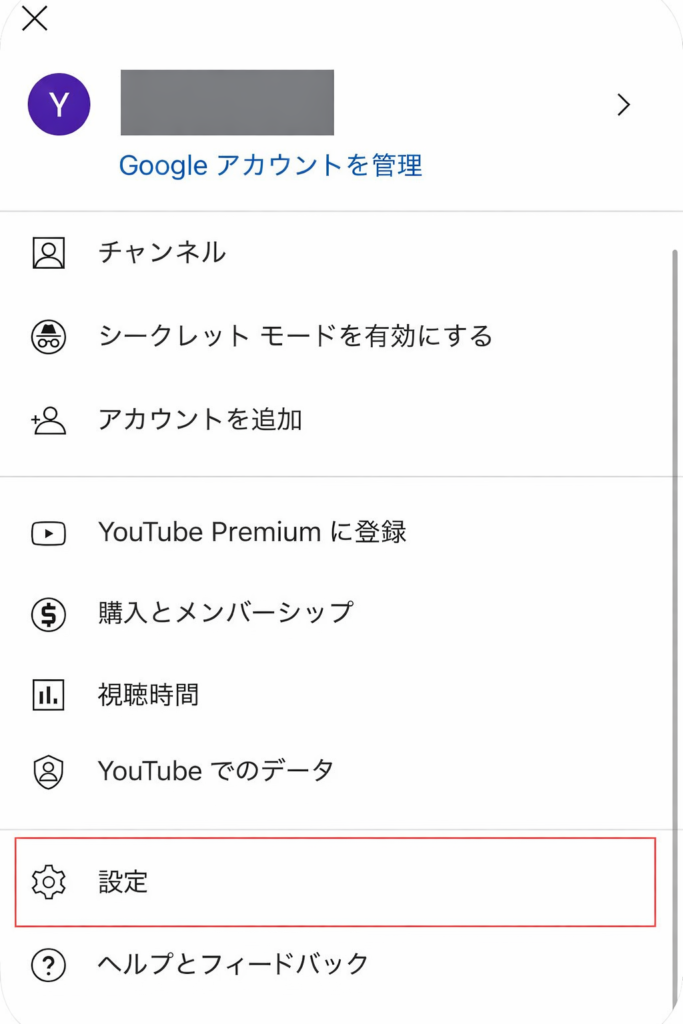Tap Google アカウントを管理 link
This screenshot has width=683, height=1024.
270,165
